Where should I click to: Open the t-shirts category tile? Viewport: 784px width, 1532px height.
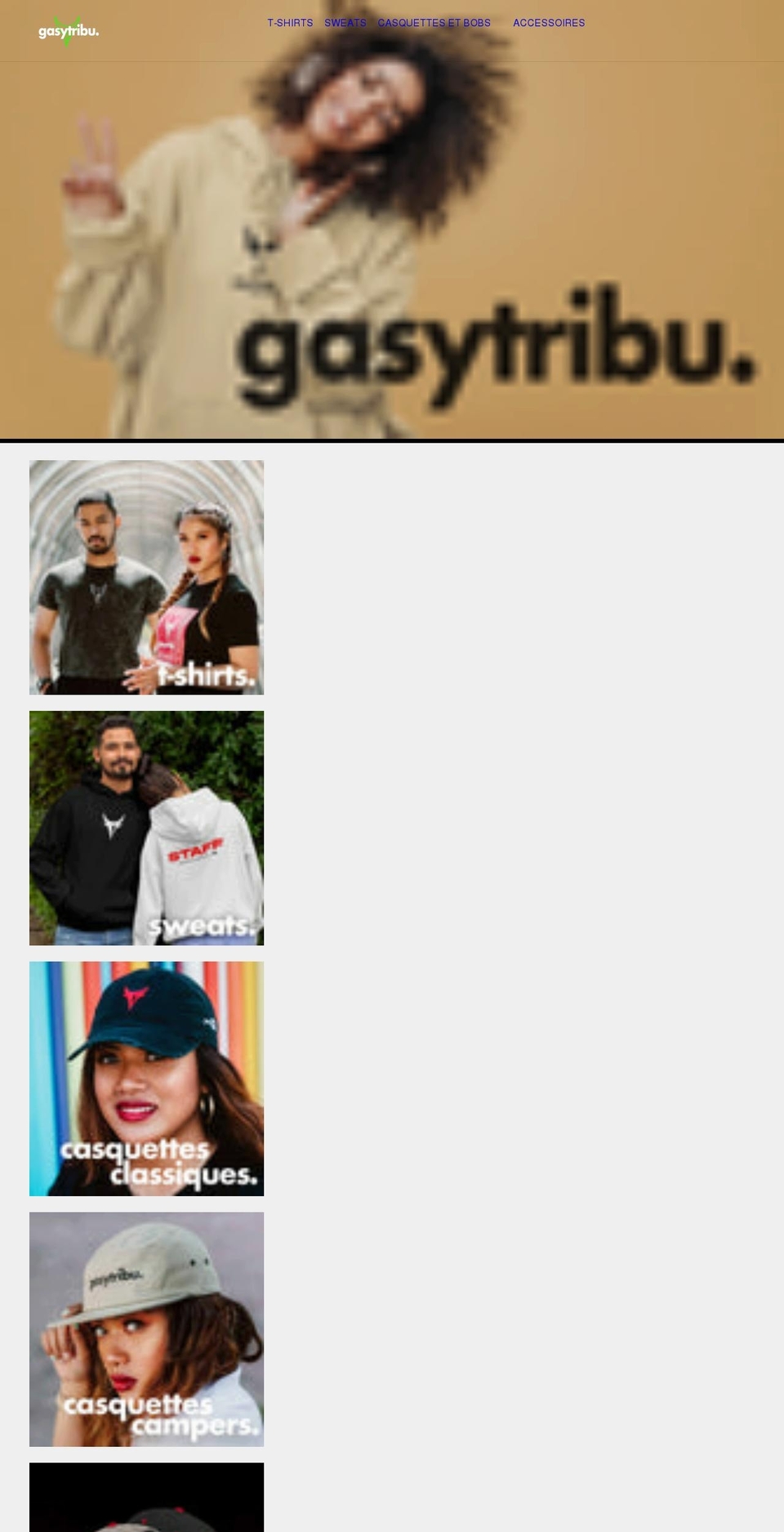(x=146, y=577)
